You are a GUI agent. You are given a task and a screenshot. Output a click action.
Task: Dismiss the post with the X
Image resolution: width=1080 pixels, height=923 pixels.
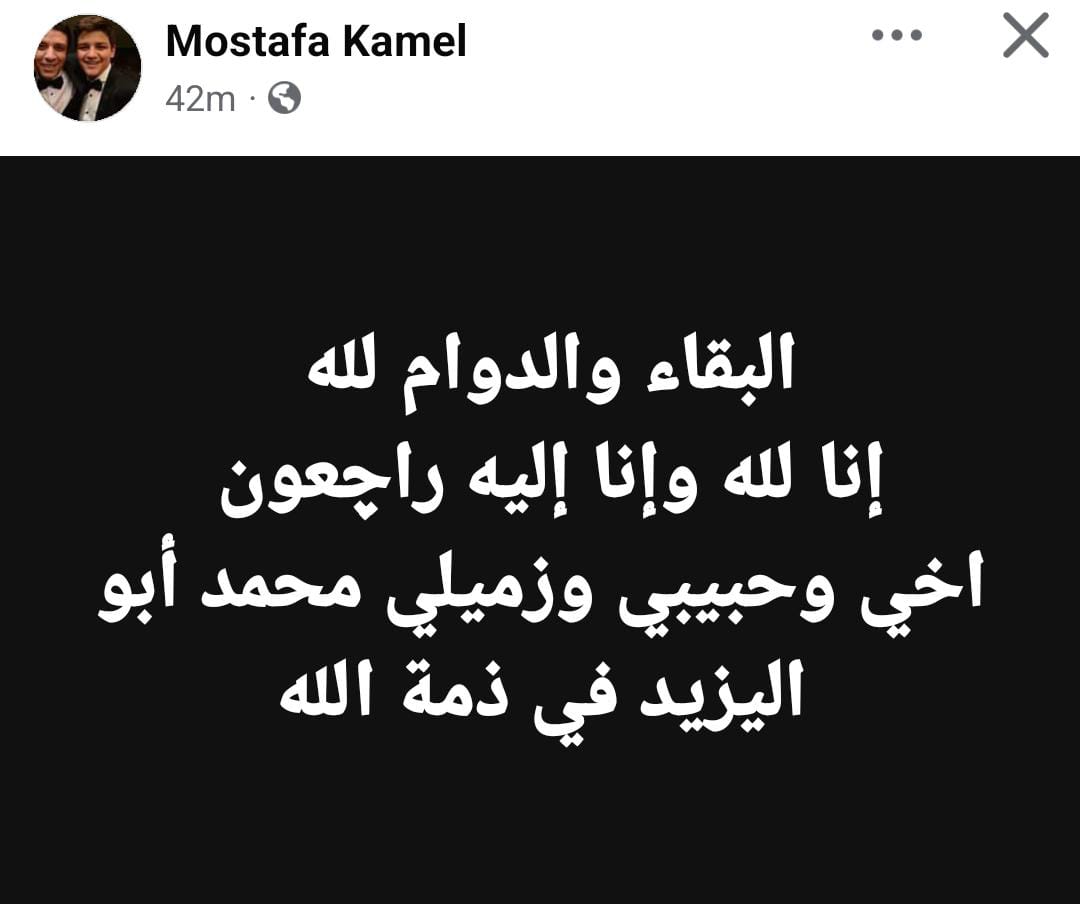pyautogui.click(x=1025, y=37)
